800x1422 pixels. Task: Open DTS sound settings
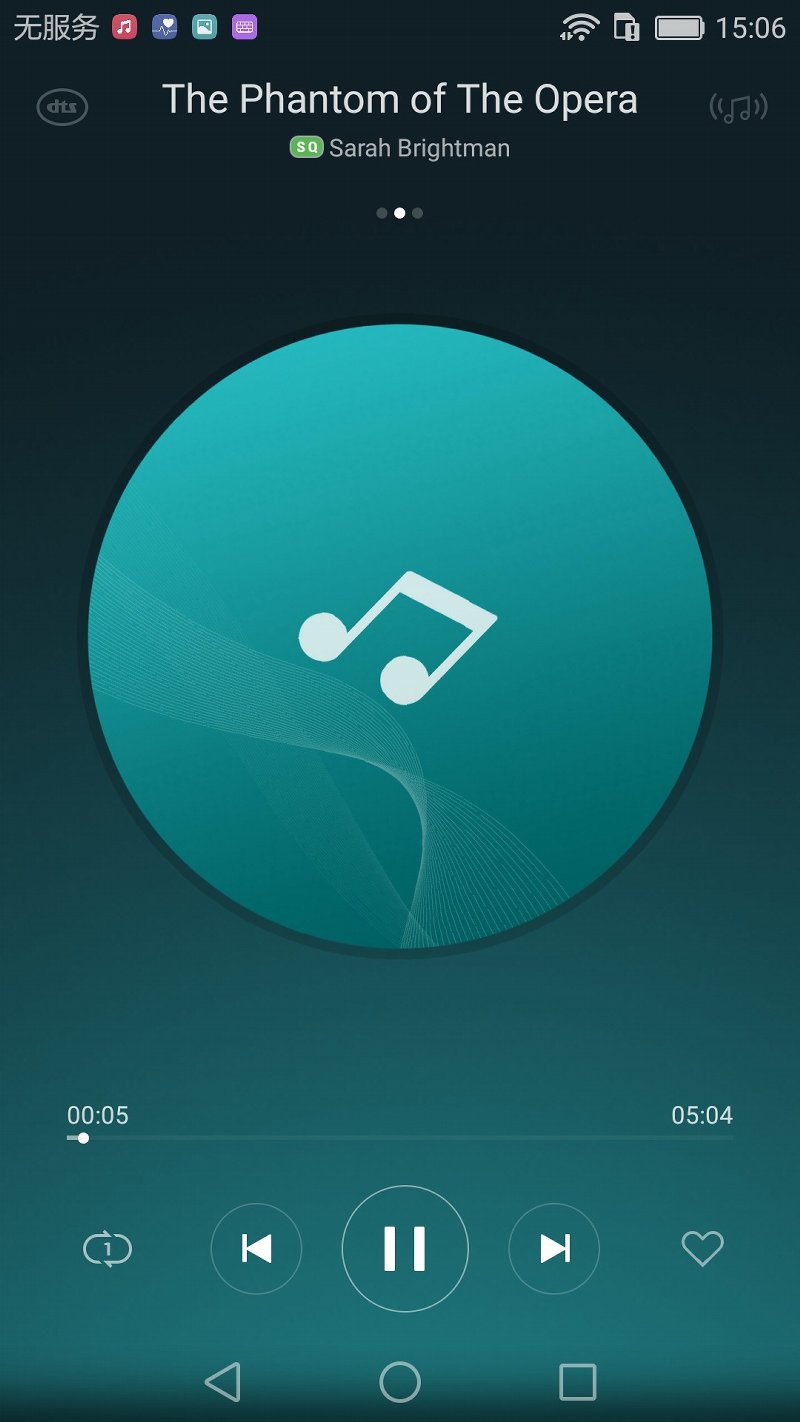[x=62, y=108]
